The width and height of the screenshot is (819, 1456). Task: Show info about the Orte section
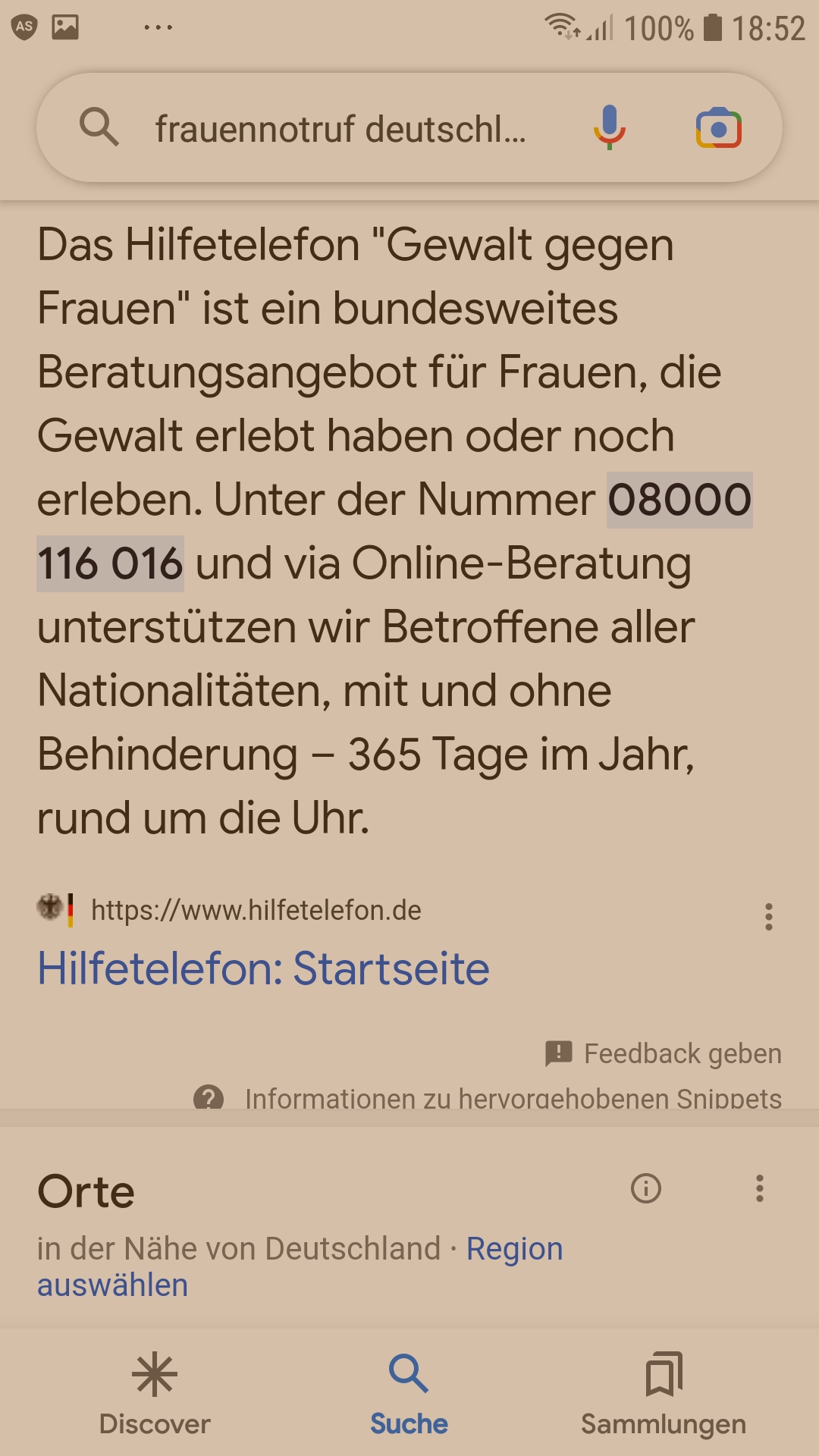(646, 1188)
